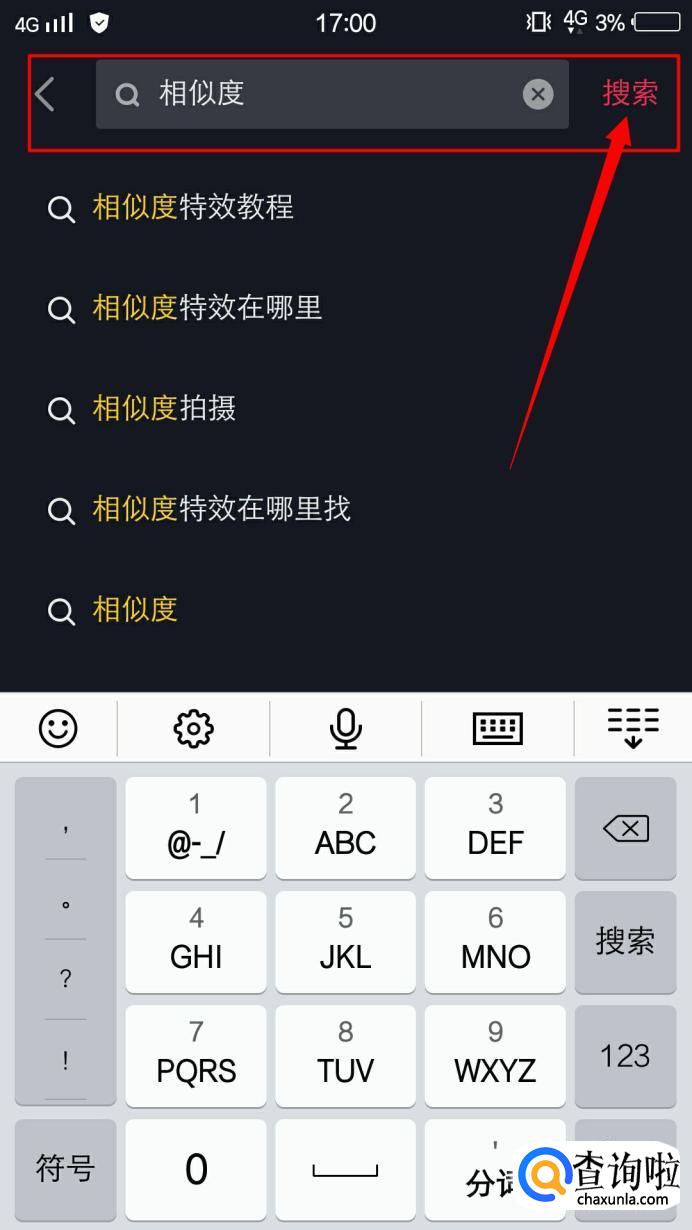Tap the search field containing 相似度
The width and height of the screenshot is (692, 1230).
[330, 94]
